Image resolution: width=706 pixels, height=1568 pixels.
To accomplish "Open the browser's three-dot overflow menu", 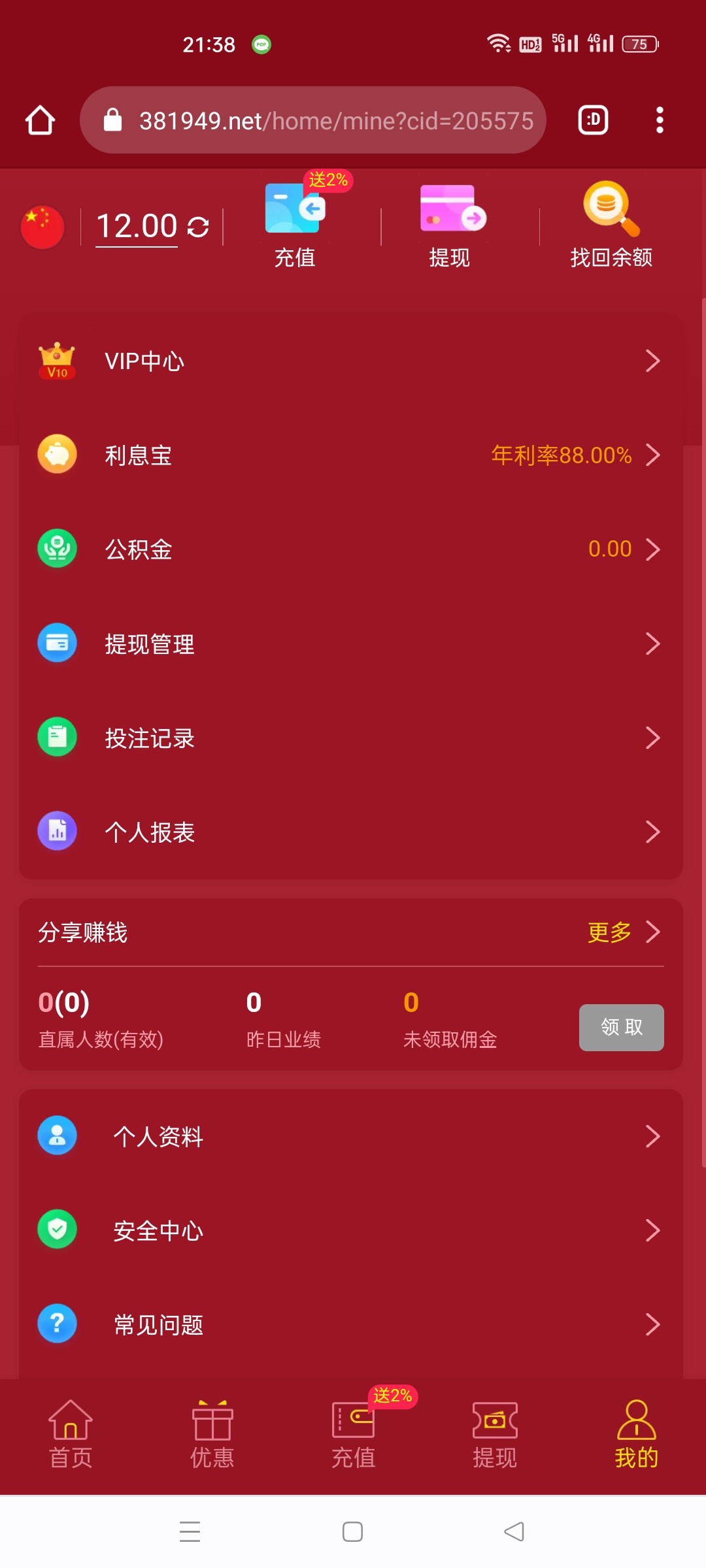I will pos(660,120).
